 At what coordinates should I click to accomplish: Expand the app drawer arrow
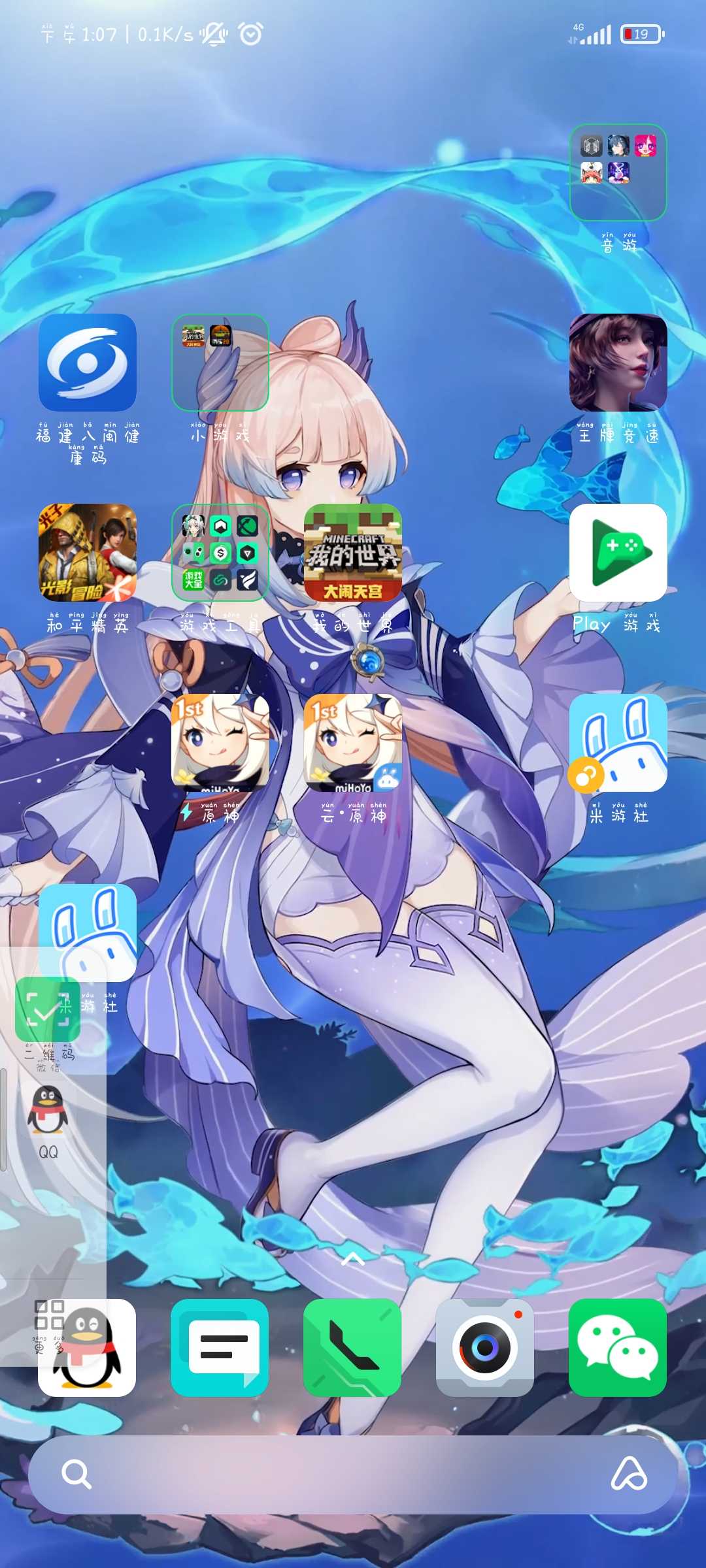click(x=353, y=1259)
